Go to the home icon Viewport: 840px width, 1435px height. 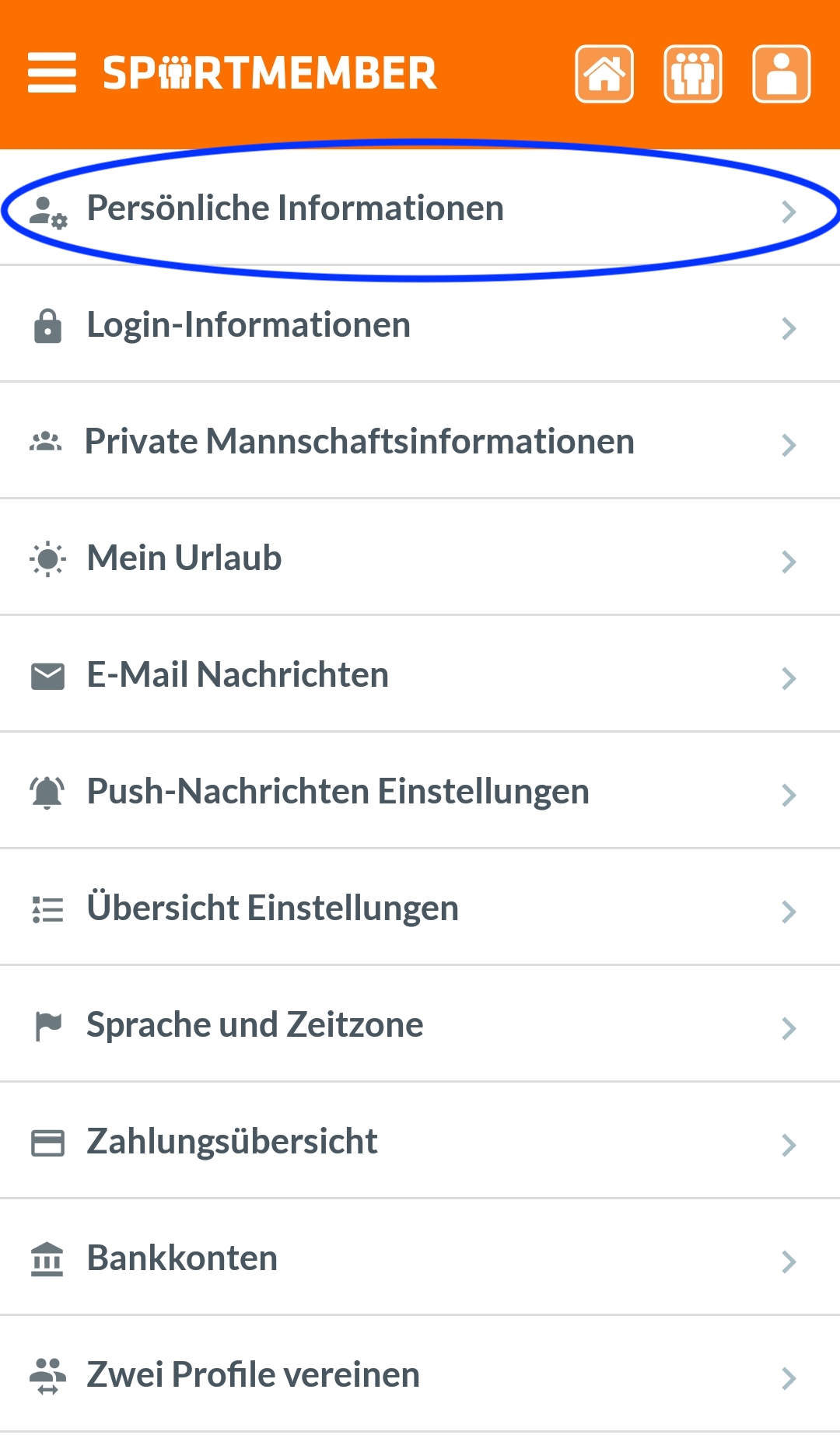[x=604, y=74]
